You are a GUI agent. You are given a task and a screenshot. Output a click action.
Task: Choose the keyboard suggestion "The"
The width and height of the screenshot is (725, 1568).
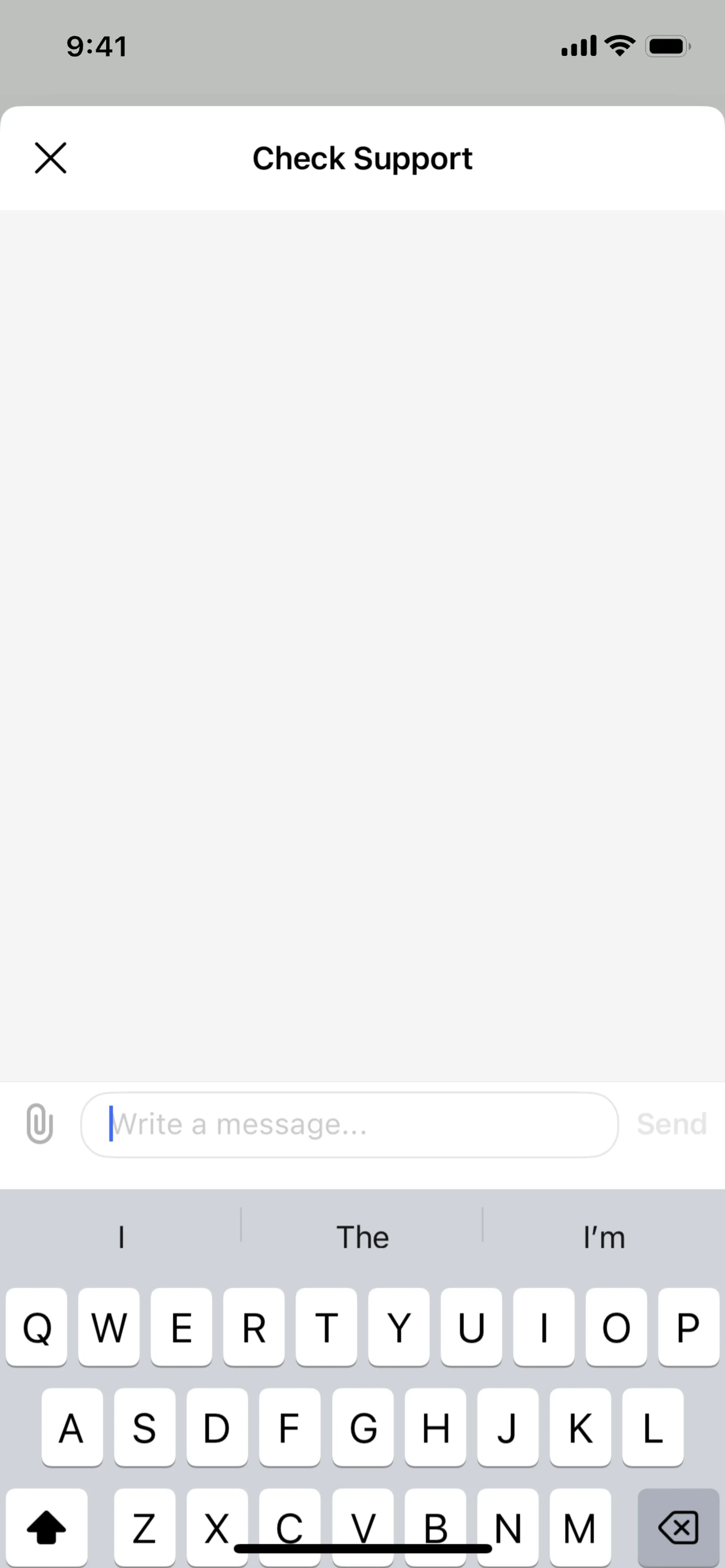[362, 1237]
